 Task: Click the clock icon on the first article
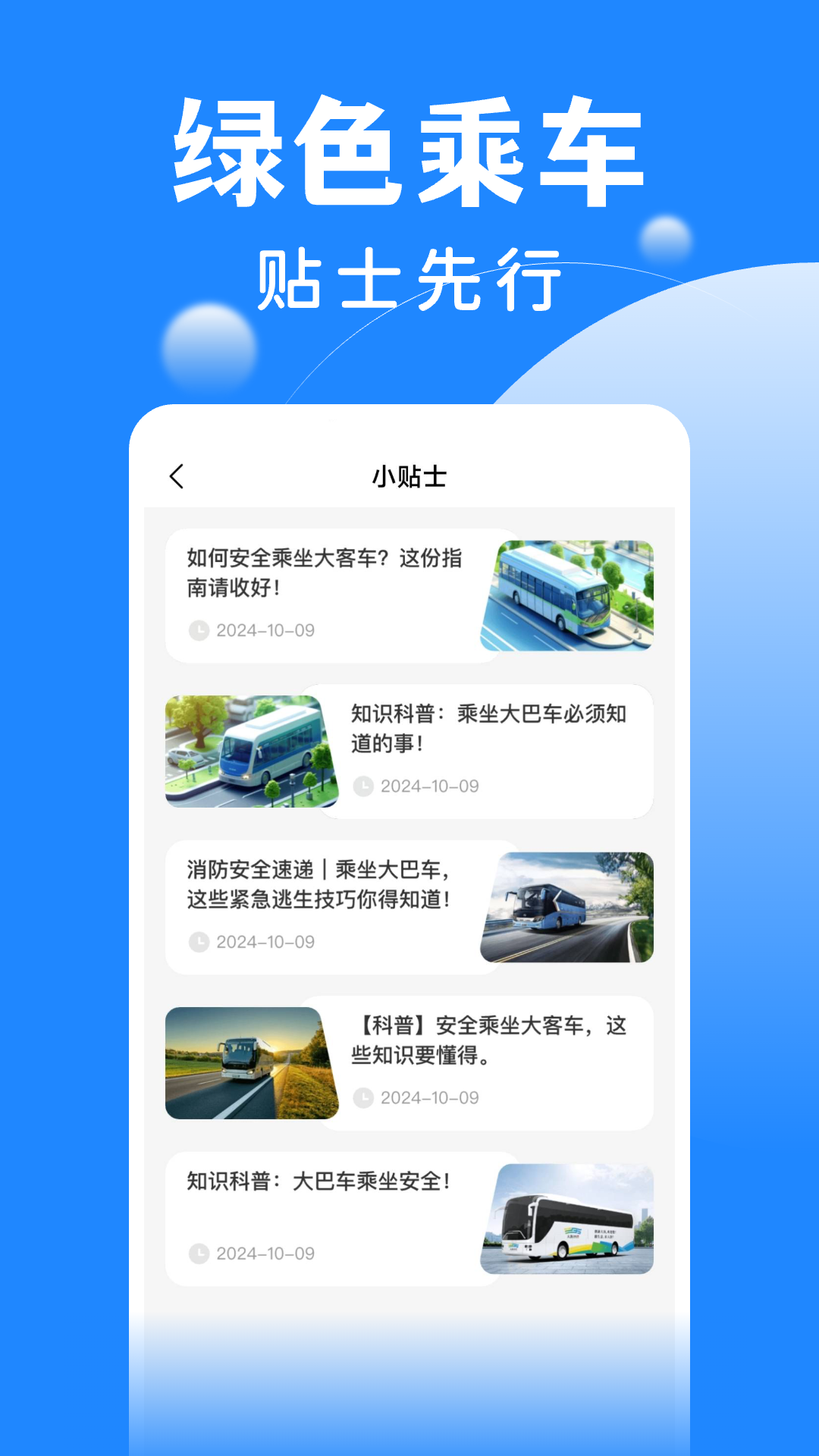(x=199, y=630)
